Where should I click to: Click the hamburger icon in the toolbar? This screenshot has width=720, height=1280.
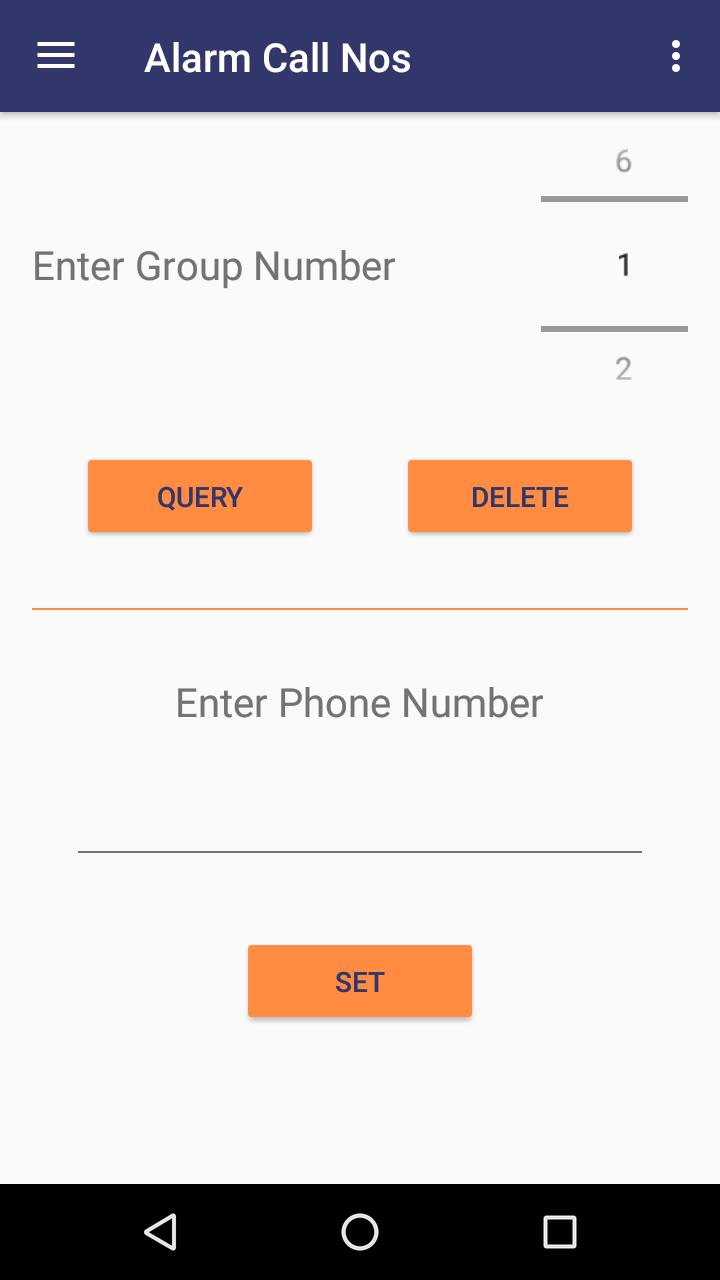55,56
